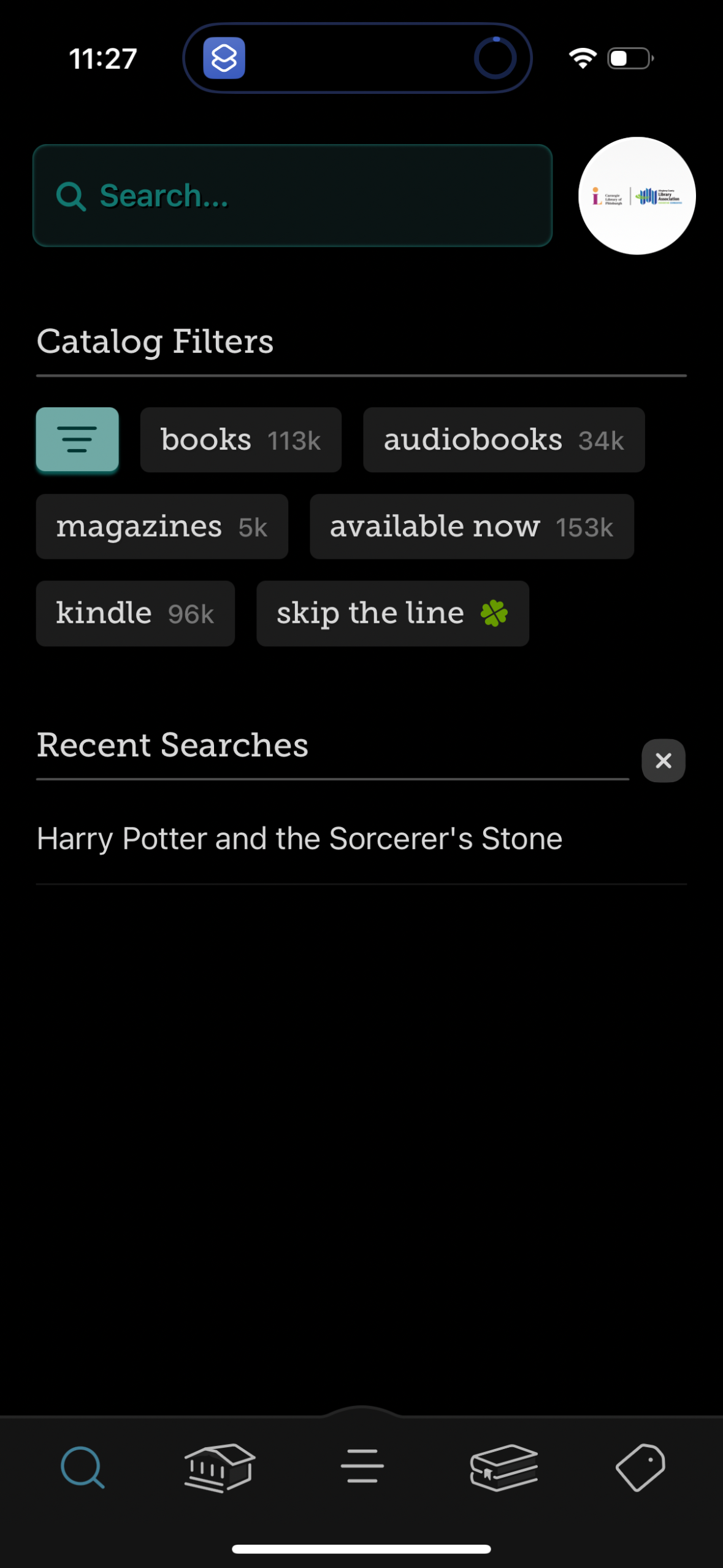Open the Tags section
The image size is (723, 1568).
[x=641, y=1467]
